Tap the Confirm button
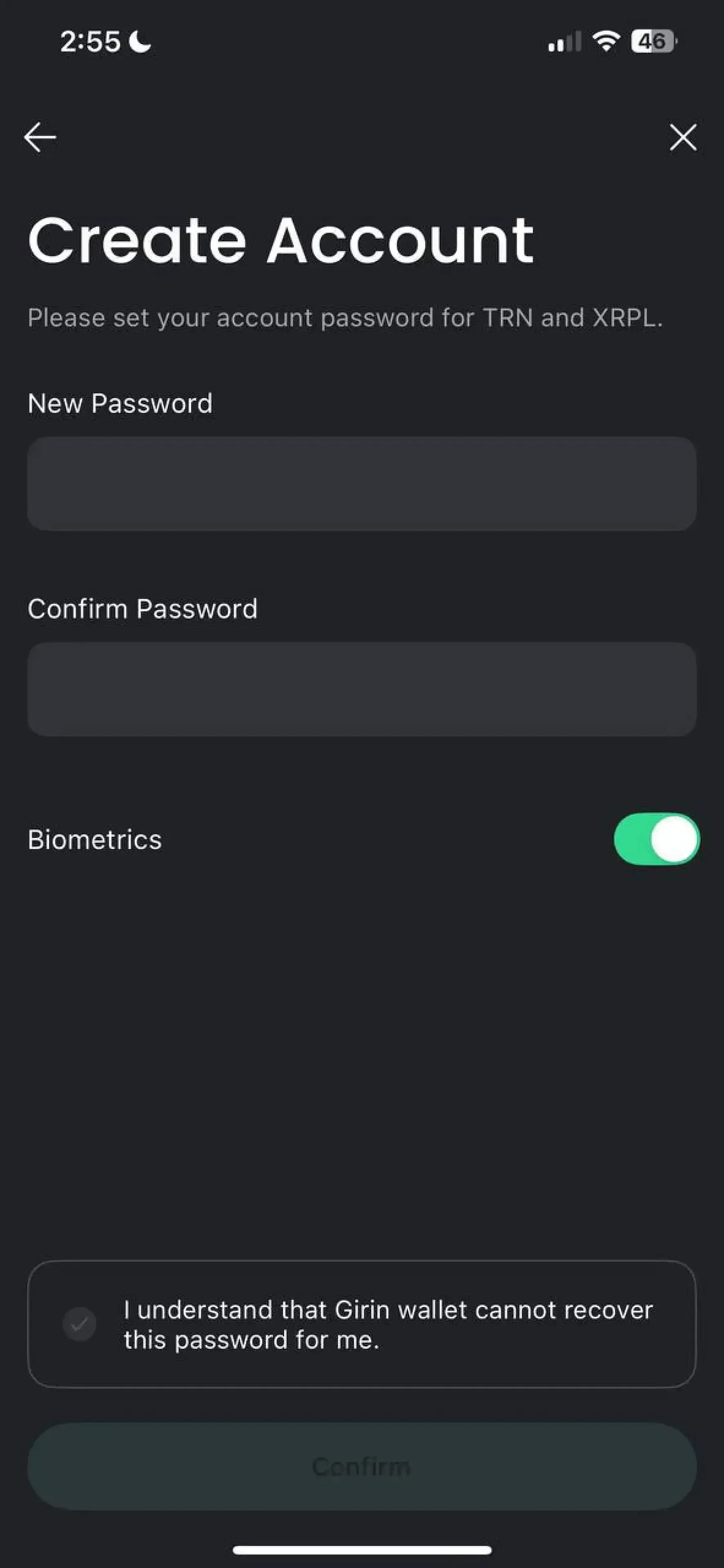 click(362, 1467)
